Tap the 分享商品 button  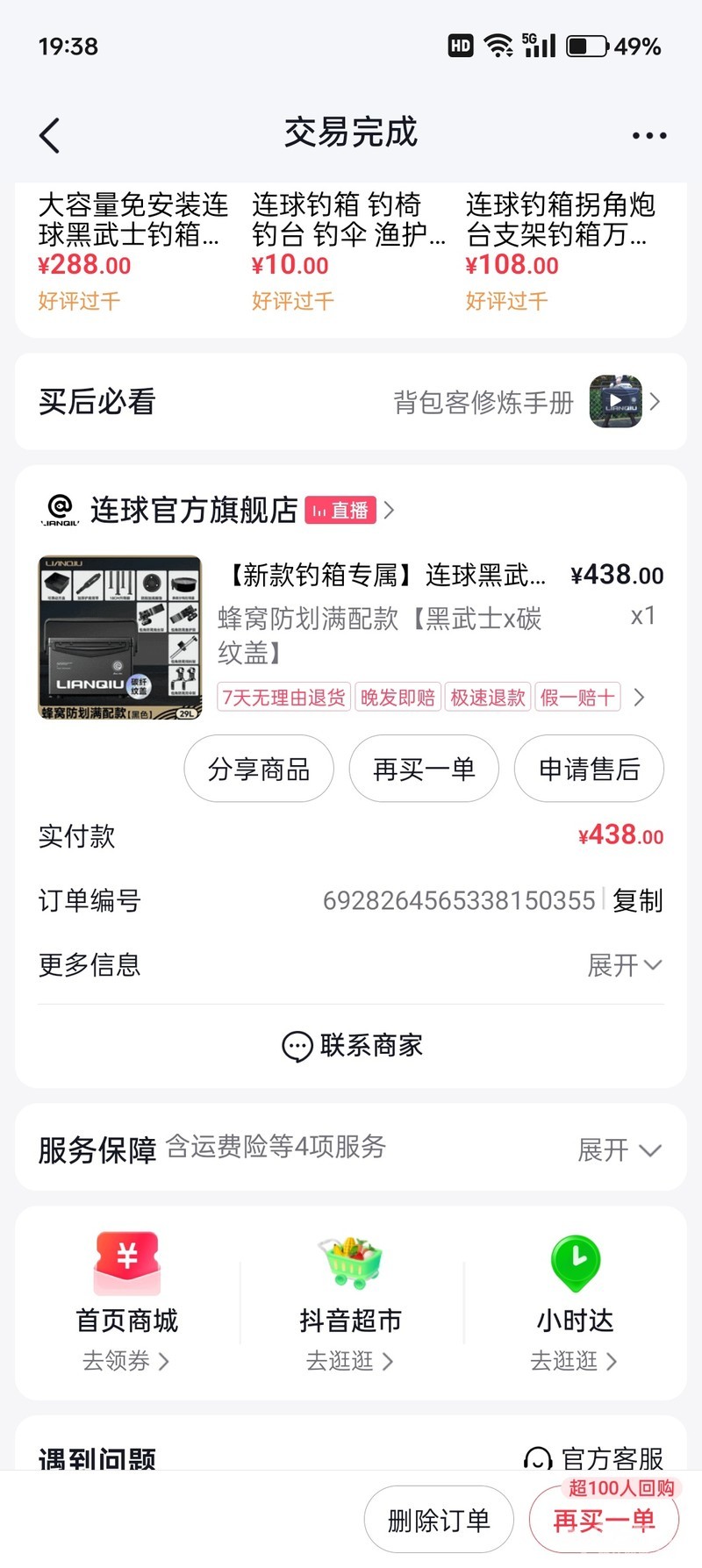pos(259,770)
